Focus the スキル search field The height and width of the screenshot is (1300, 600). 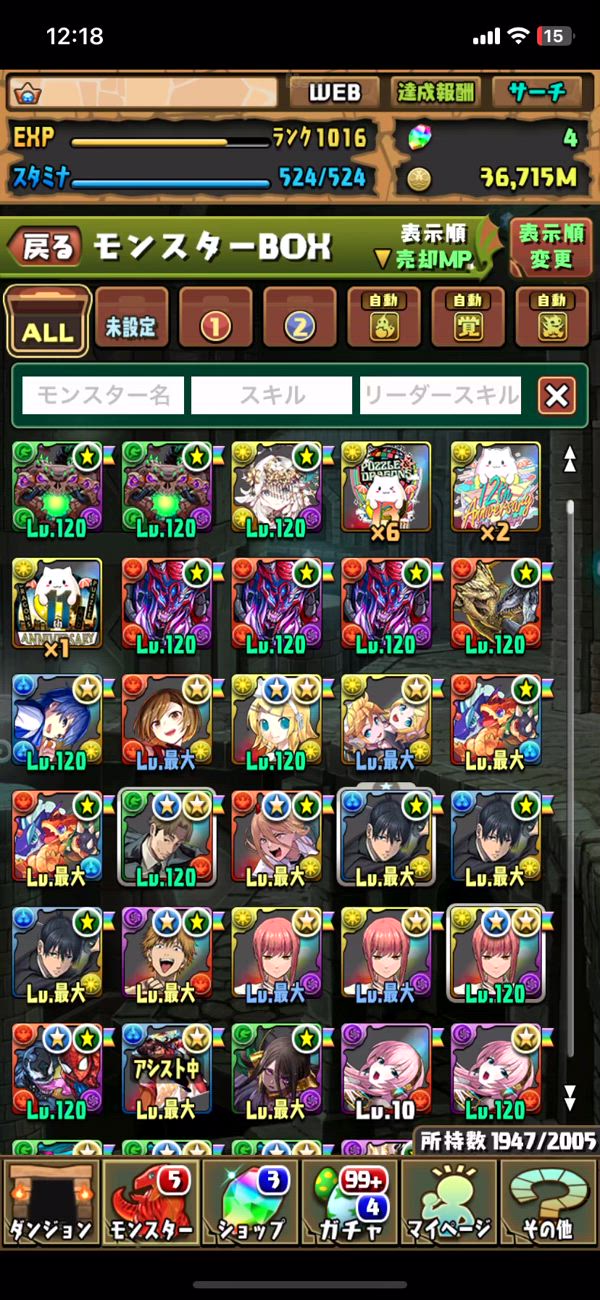point(272,396)
